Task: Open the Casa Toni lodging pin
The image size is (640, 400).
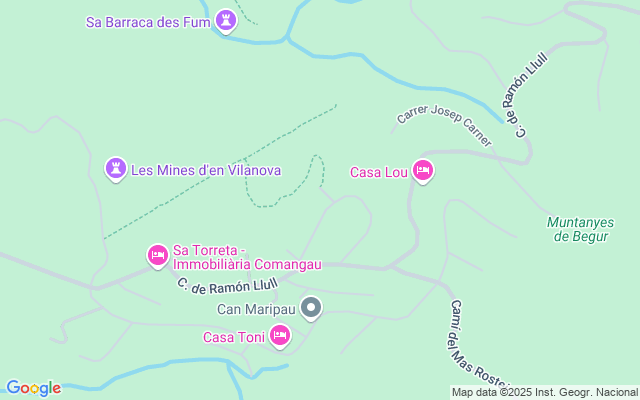Action: click(x=280, y=336)
